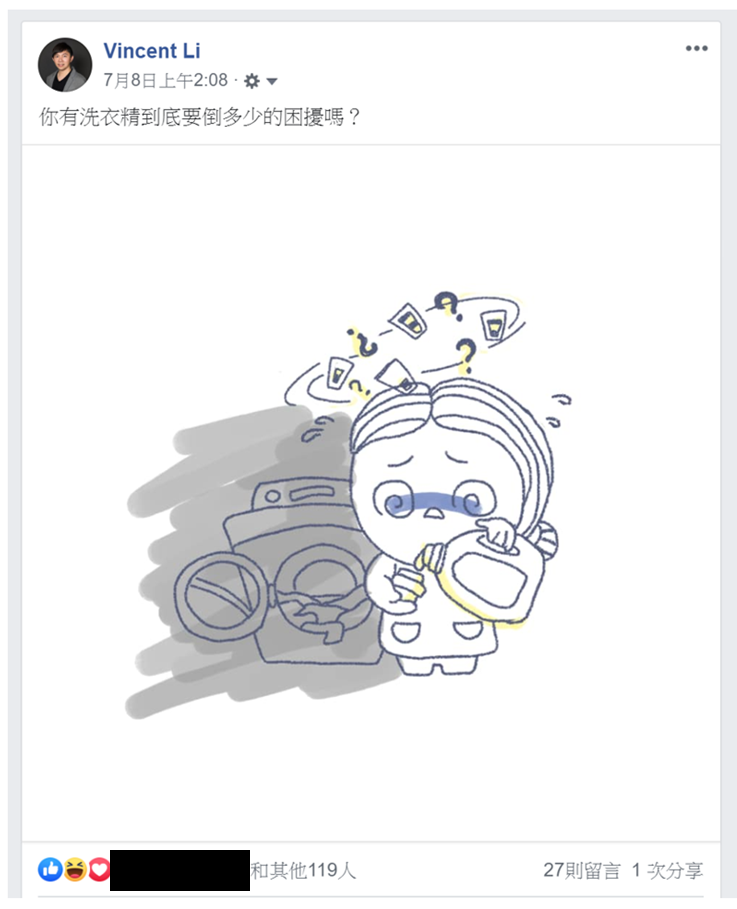Show the other 119 people who reacted
Screen dimensions: 737x909
[303, 870]
